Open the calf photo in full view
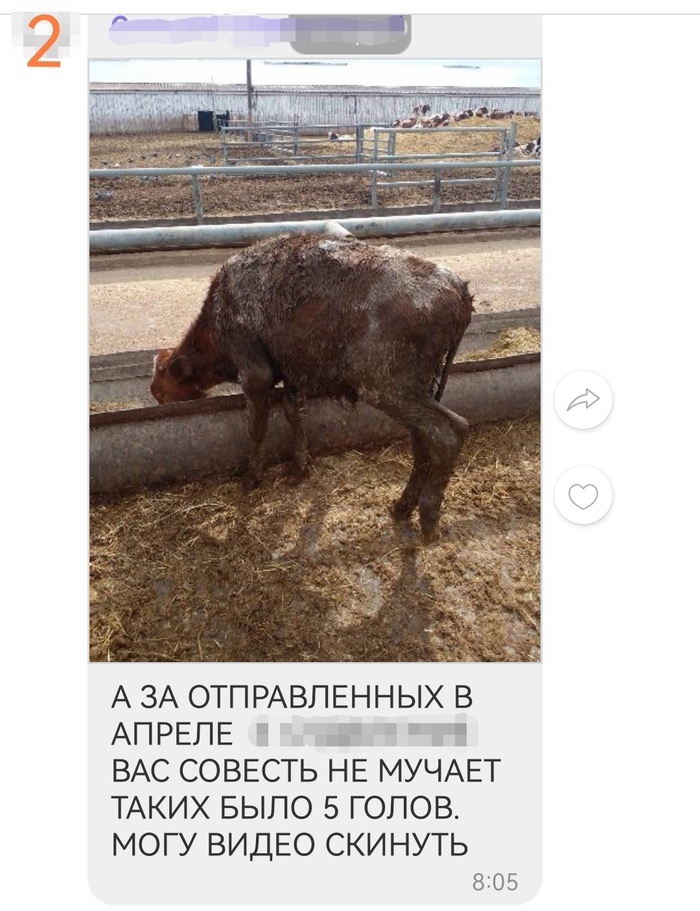Screen dimensions: 700x911 tap(314, 360)
